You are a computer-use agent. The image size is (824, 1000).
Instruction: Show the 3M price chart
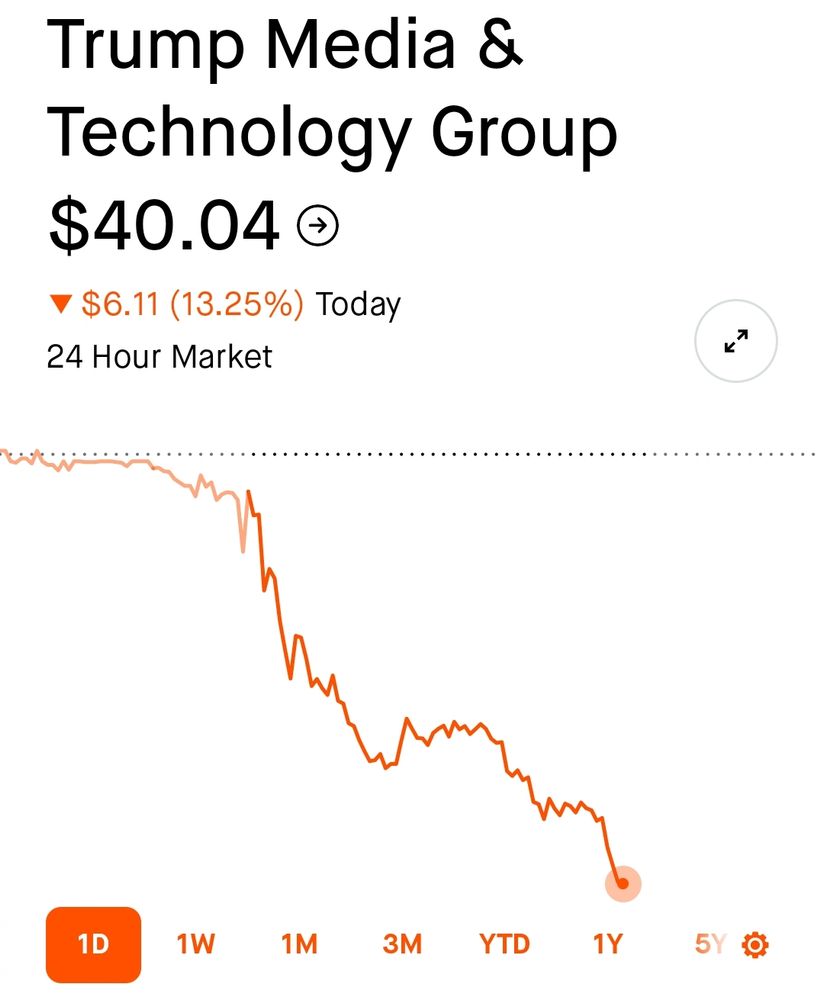[402, 944]
